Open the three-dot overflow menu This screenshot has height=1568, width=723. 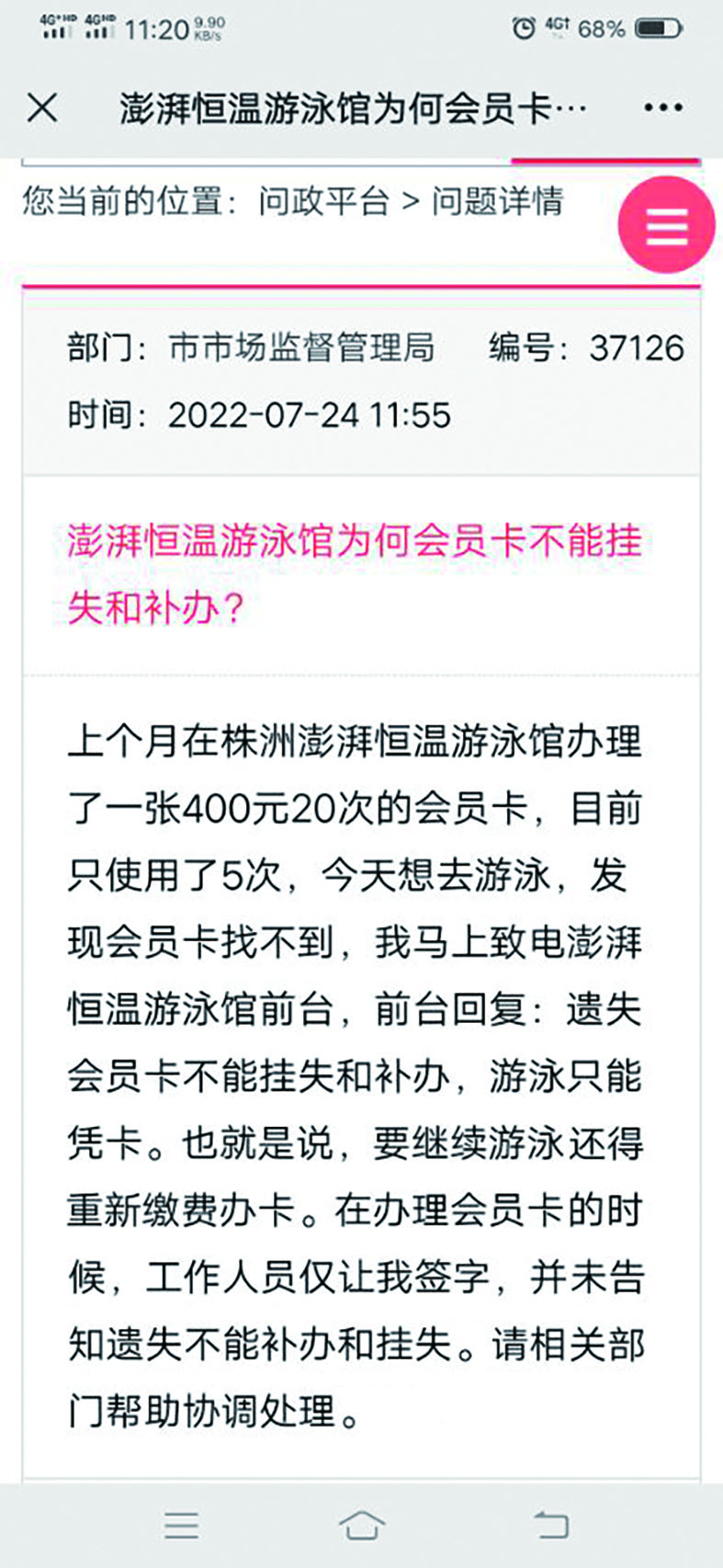pyautogui.click(x=662, y=108)
